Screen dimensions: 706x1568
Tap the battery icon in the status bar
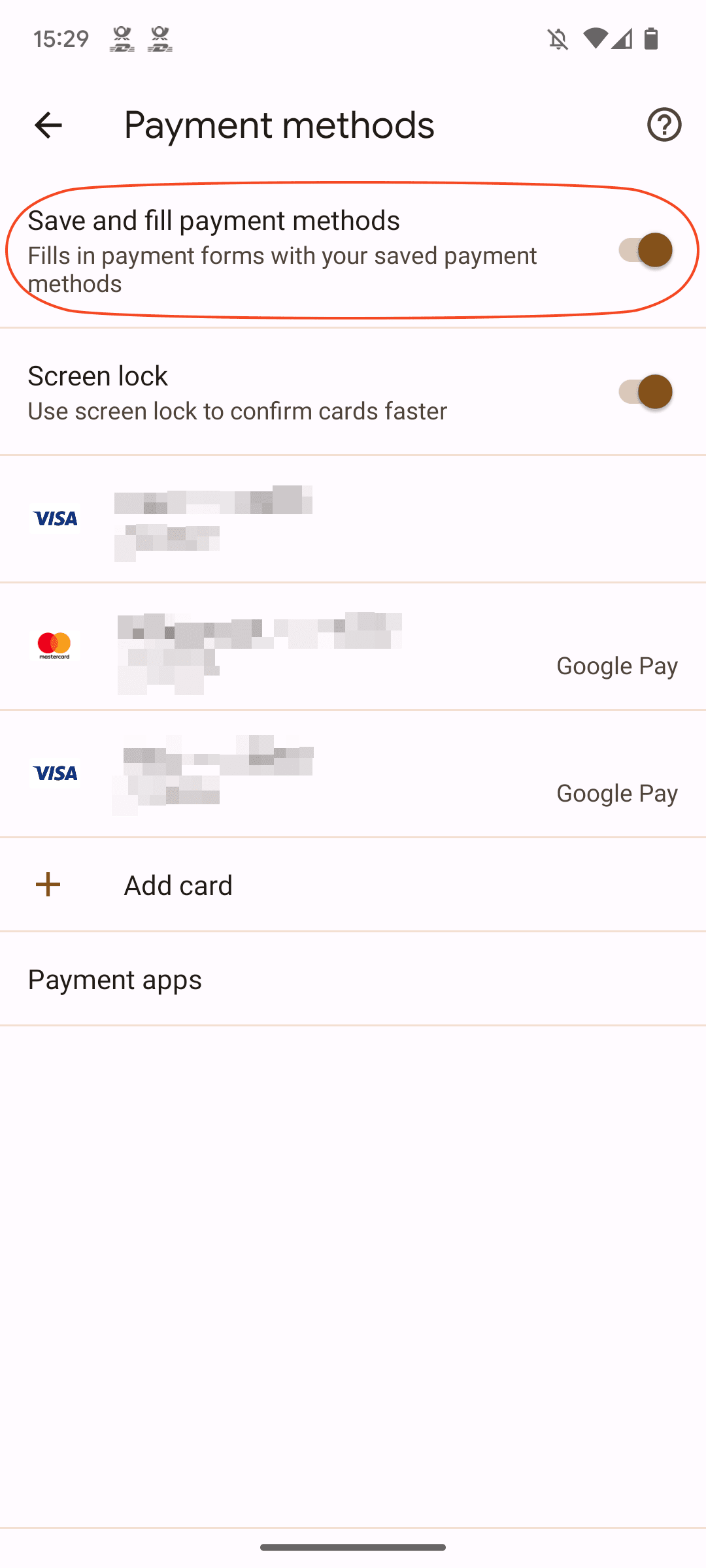click(651, 39)
